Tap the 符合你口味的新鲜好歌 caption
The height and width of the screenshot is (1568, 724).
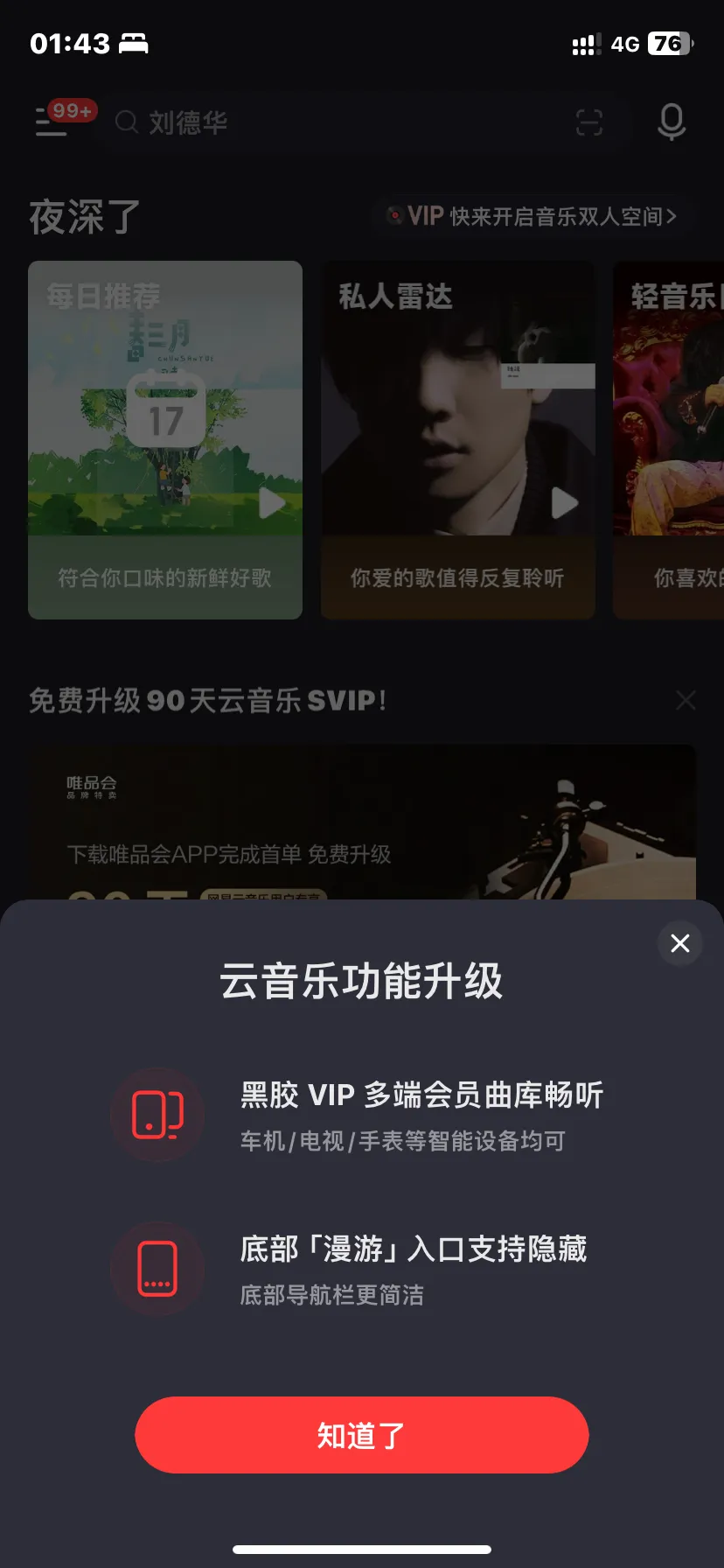(164, 578)
